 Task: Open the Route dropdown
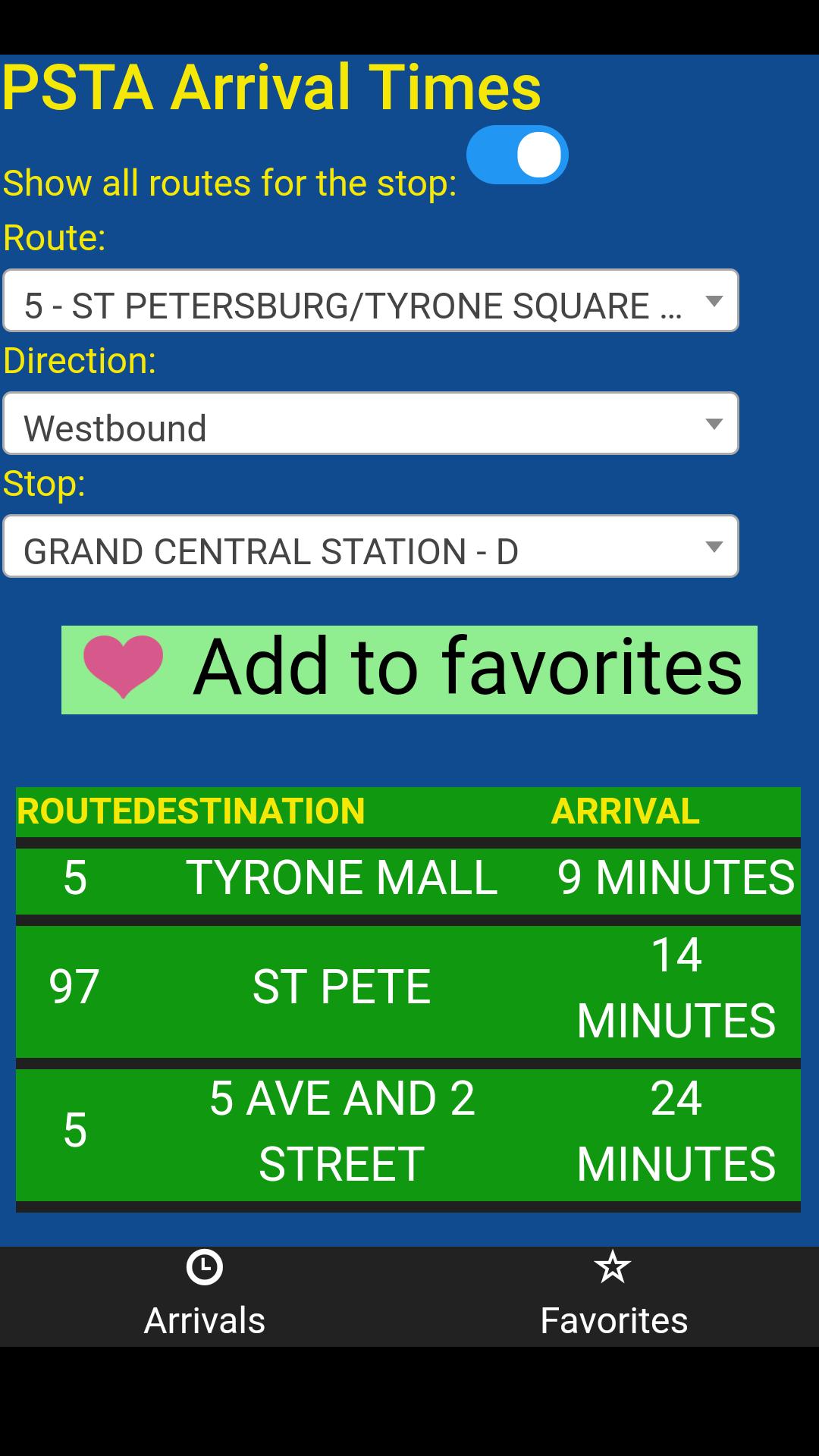click(371, 301)
